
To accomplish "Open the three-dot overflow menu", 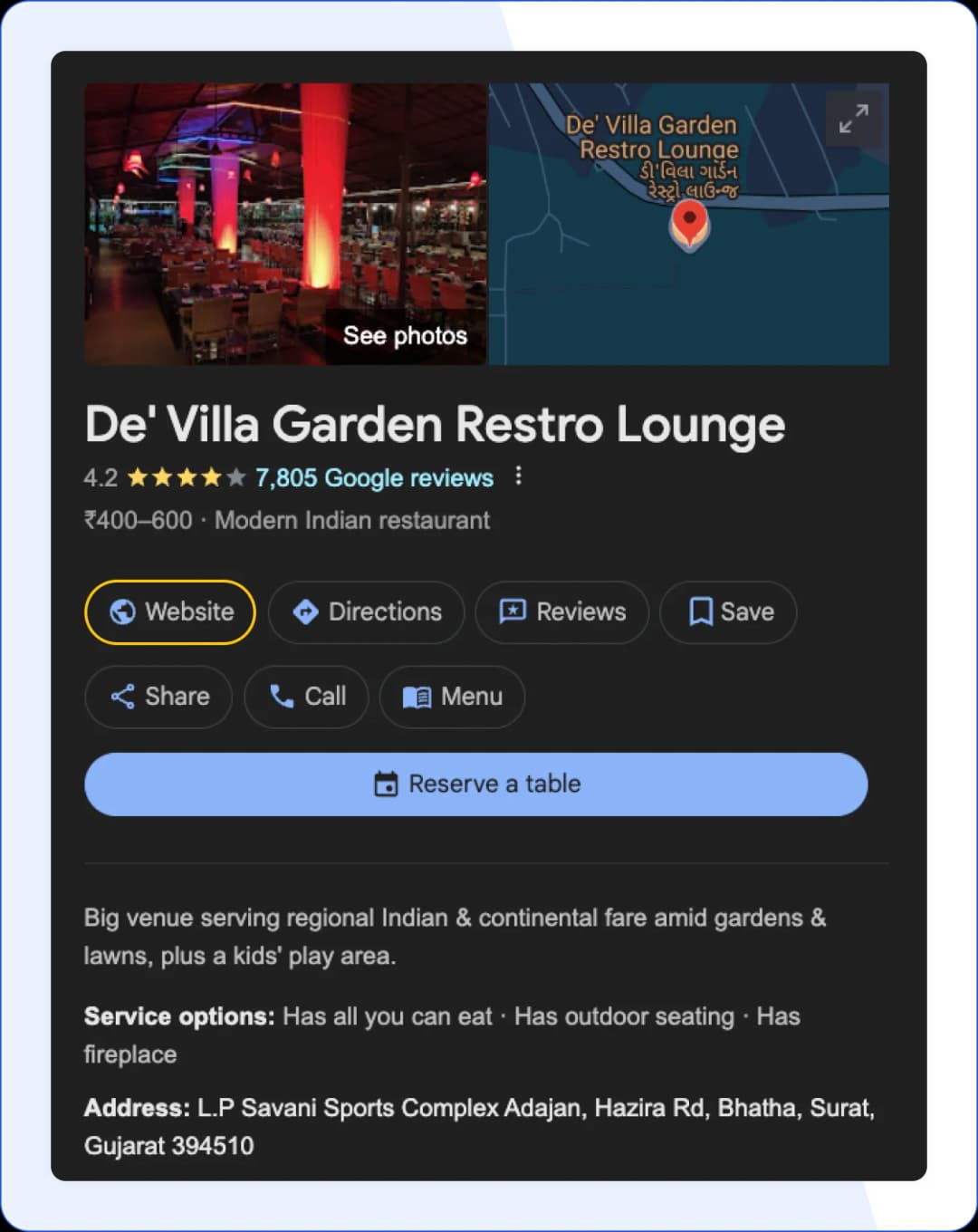I will [x=518, y=476].
